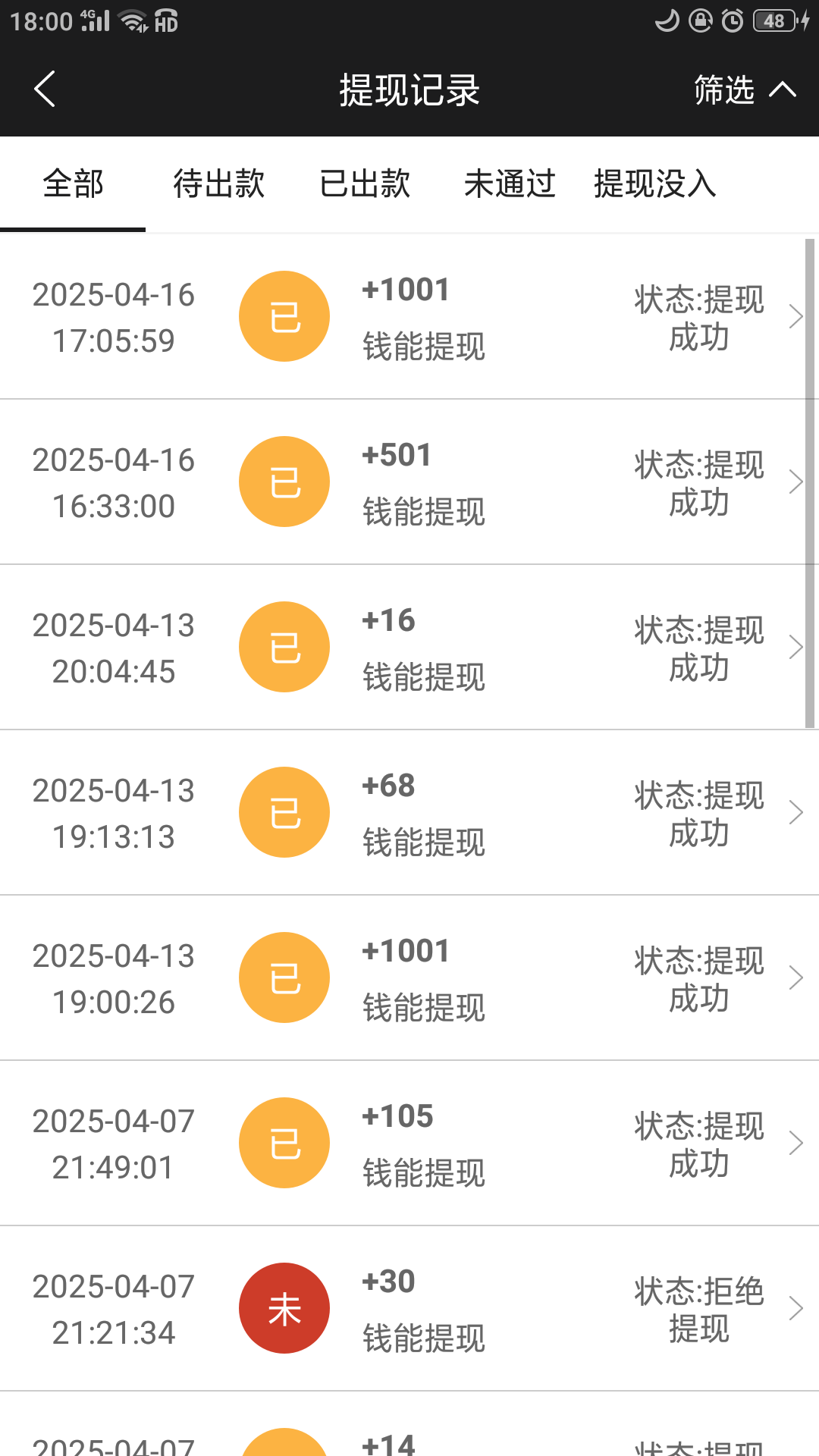Open the +68 withdrawal record
This screenshot has height=1456, width=819.
[x=409, y=813]
